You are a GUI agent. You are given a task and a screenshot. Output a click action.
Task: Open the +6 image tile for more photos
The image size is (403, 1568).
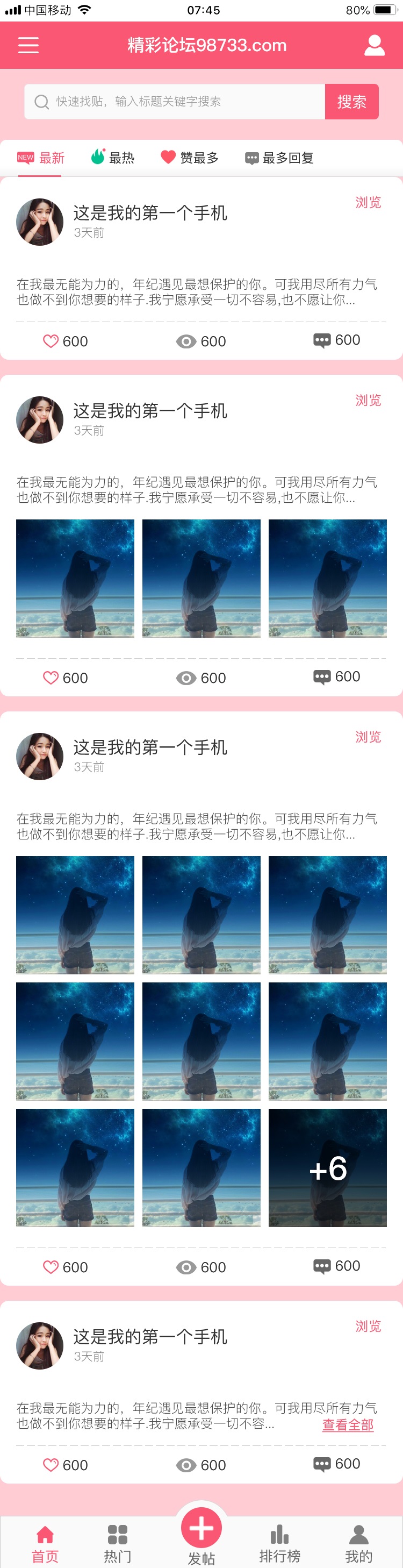coord(328,1167)
